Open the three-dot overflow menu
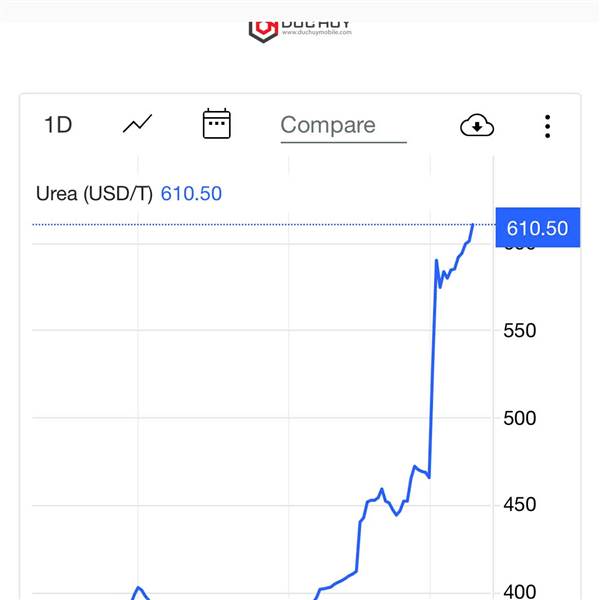 548,126
